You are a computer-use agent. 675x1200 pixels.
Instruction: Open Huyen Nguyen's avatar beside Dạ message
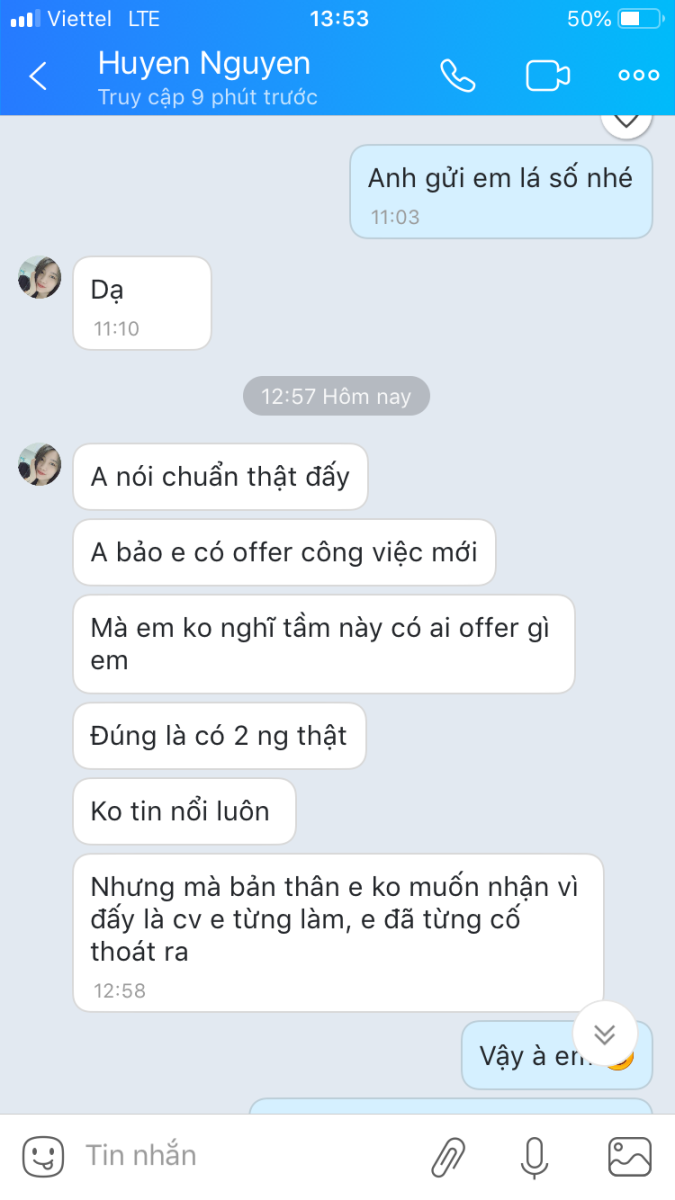[x=40, y=277]
